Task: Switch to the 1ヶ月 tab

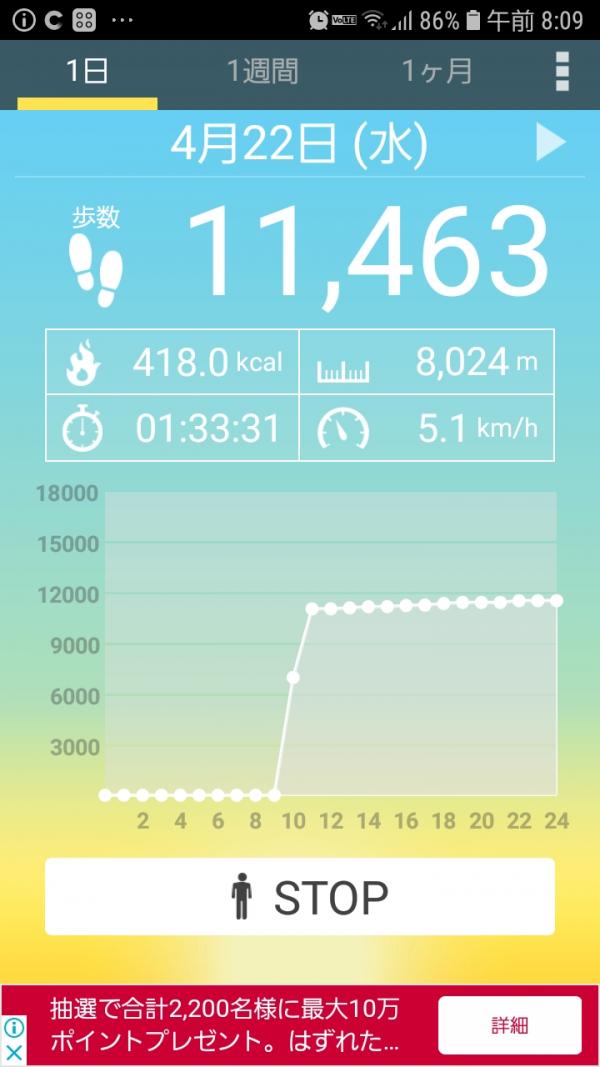Action: point(437,72)
